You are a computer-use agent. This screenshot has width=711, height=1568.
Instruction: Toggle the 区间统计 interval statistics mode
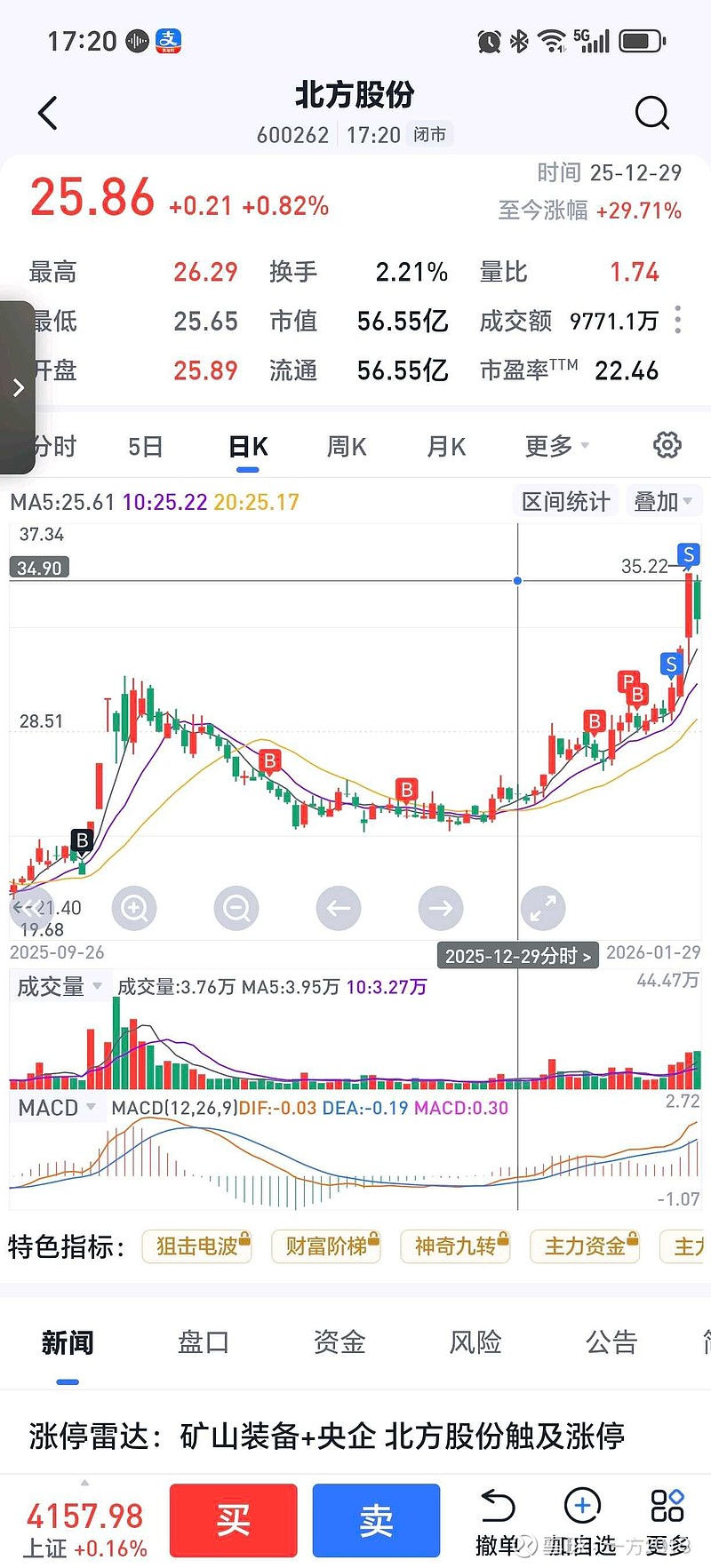click(565, 500)
